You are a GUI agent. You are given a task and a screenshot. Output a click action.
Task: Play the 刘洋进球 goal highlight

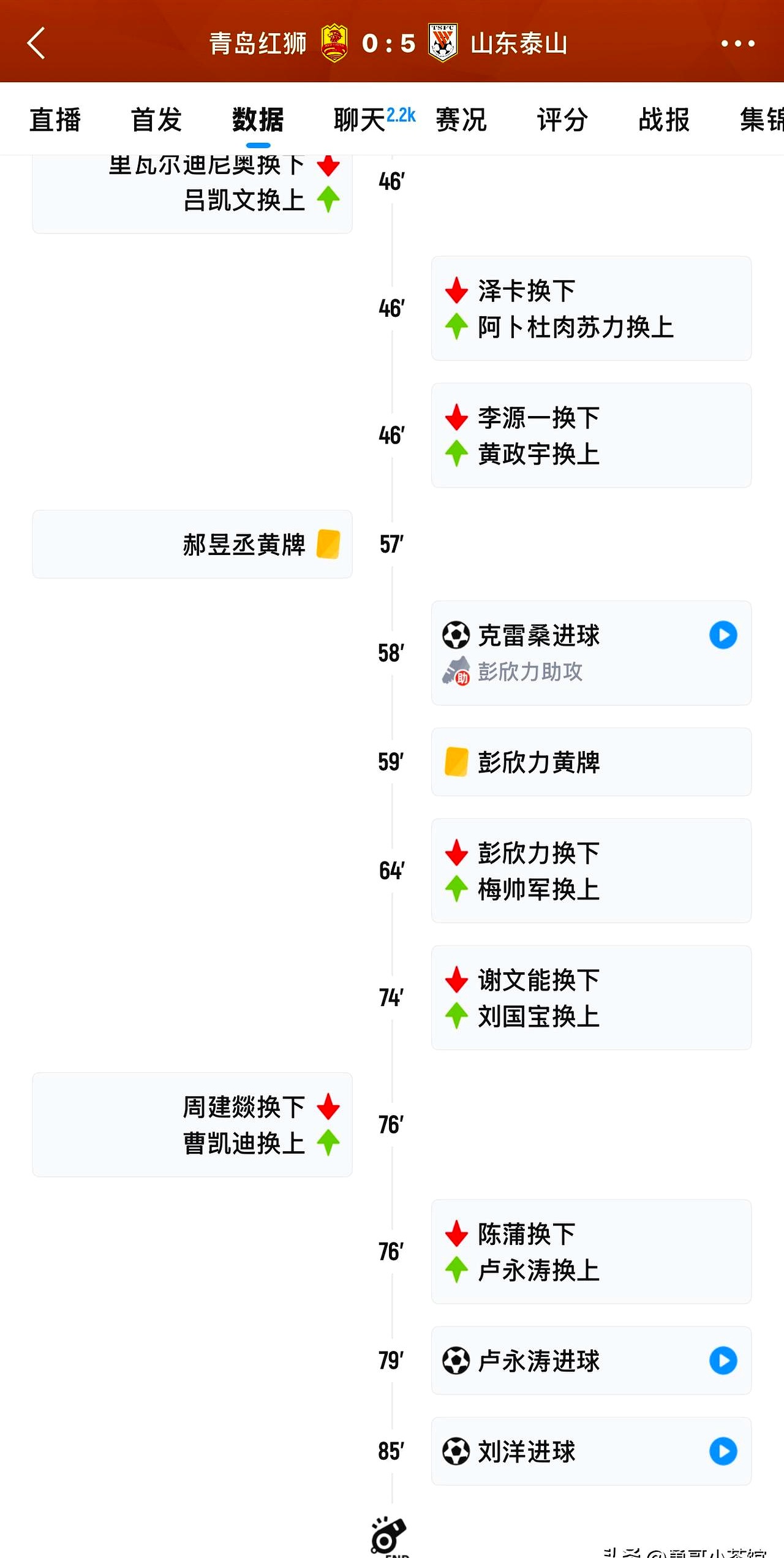click(x=723, y=1451)
